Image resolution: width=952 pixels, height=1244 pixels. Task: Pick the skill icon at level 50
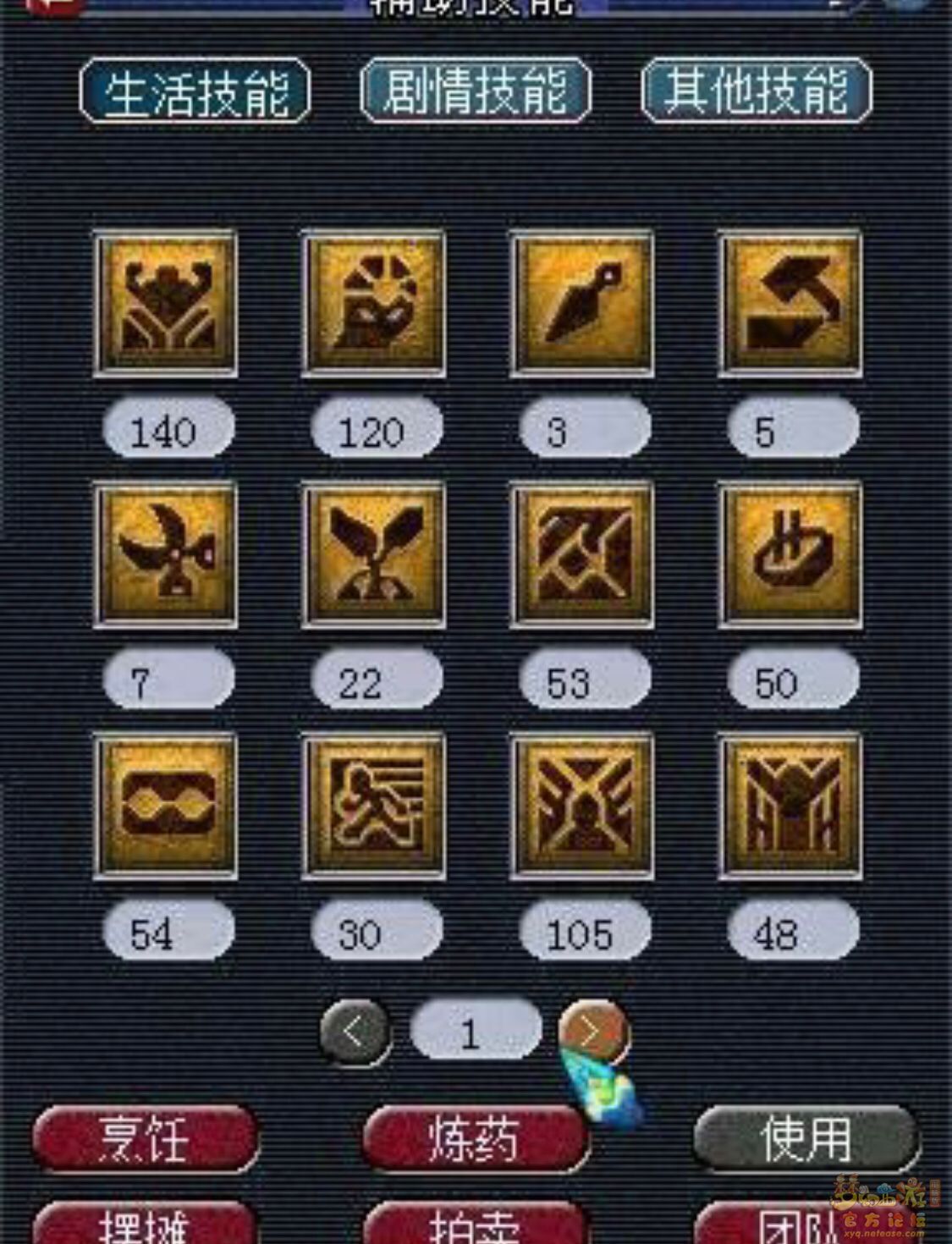(790, 555)
